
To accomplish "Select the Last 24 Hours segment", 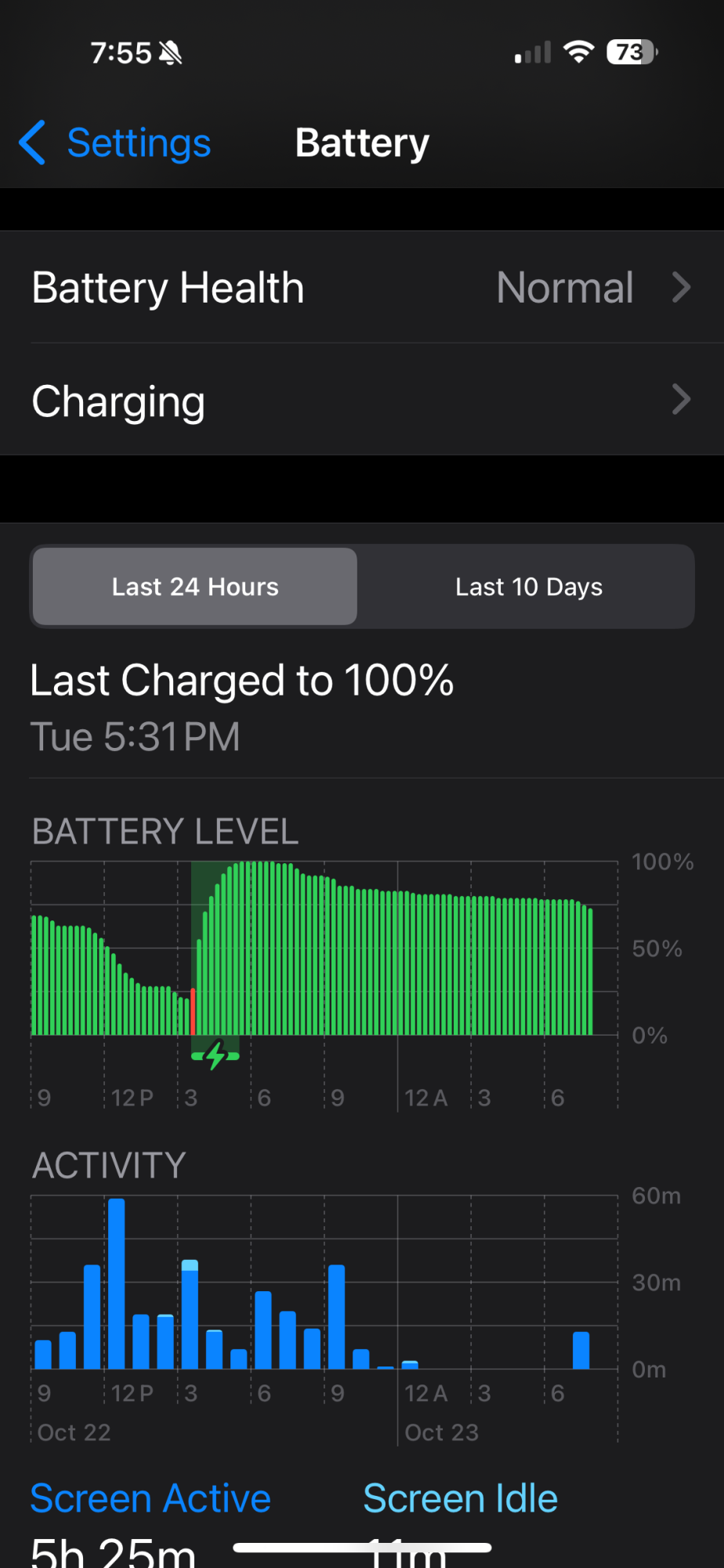I will [195, 586].
